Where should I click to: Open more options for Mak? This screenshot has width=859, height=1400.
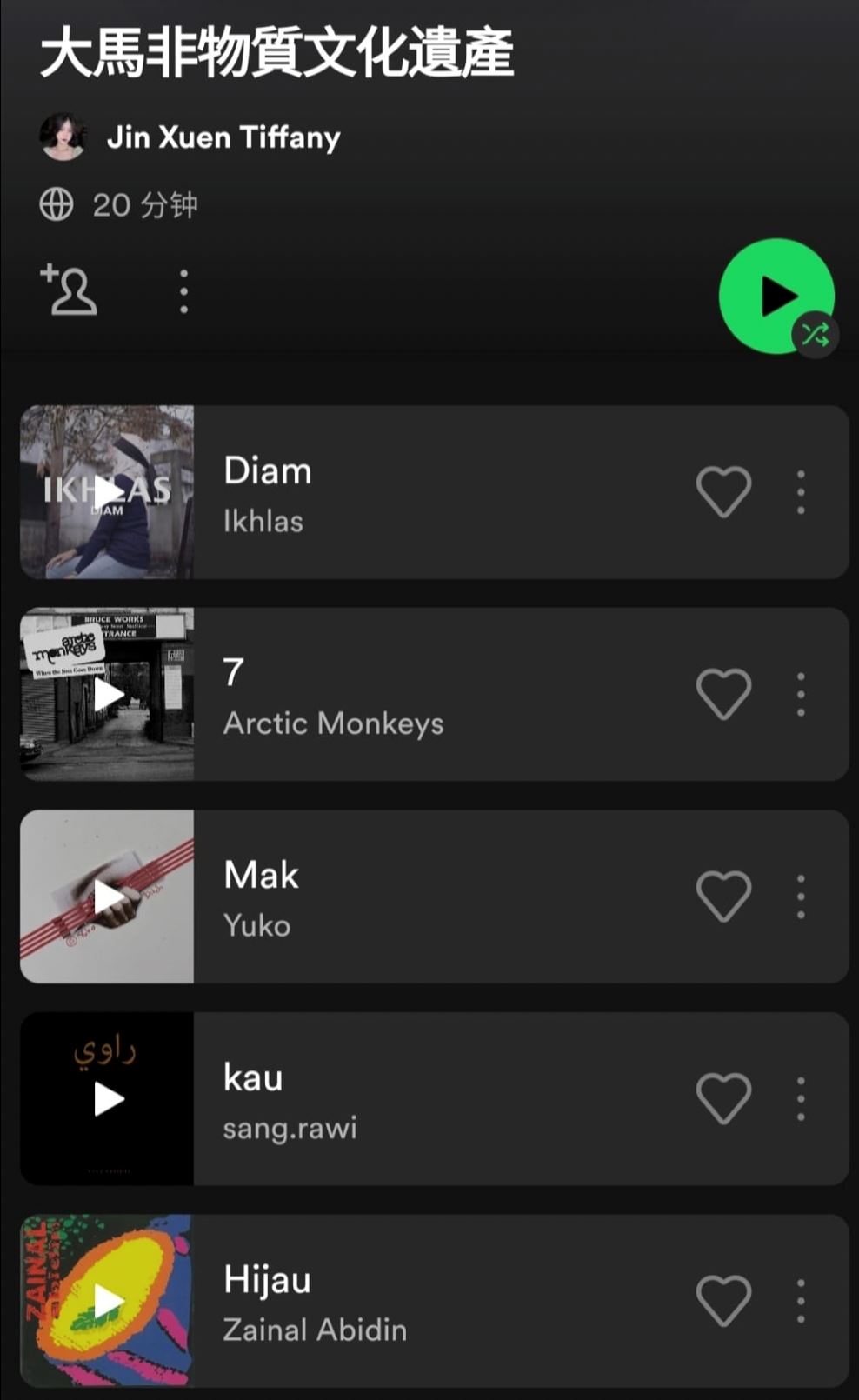pos(801,897)
